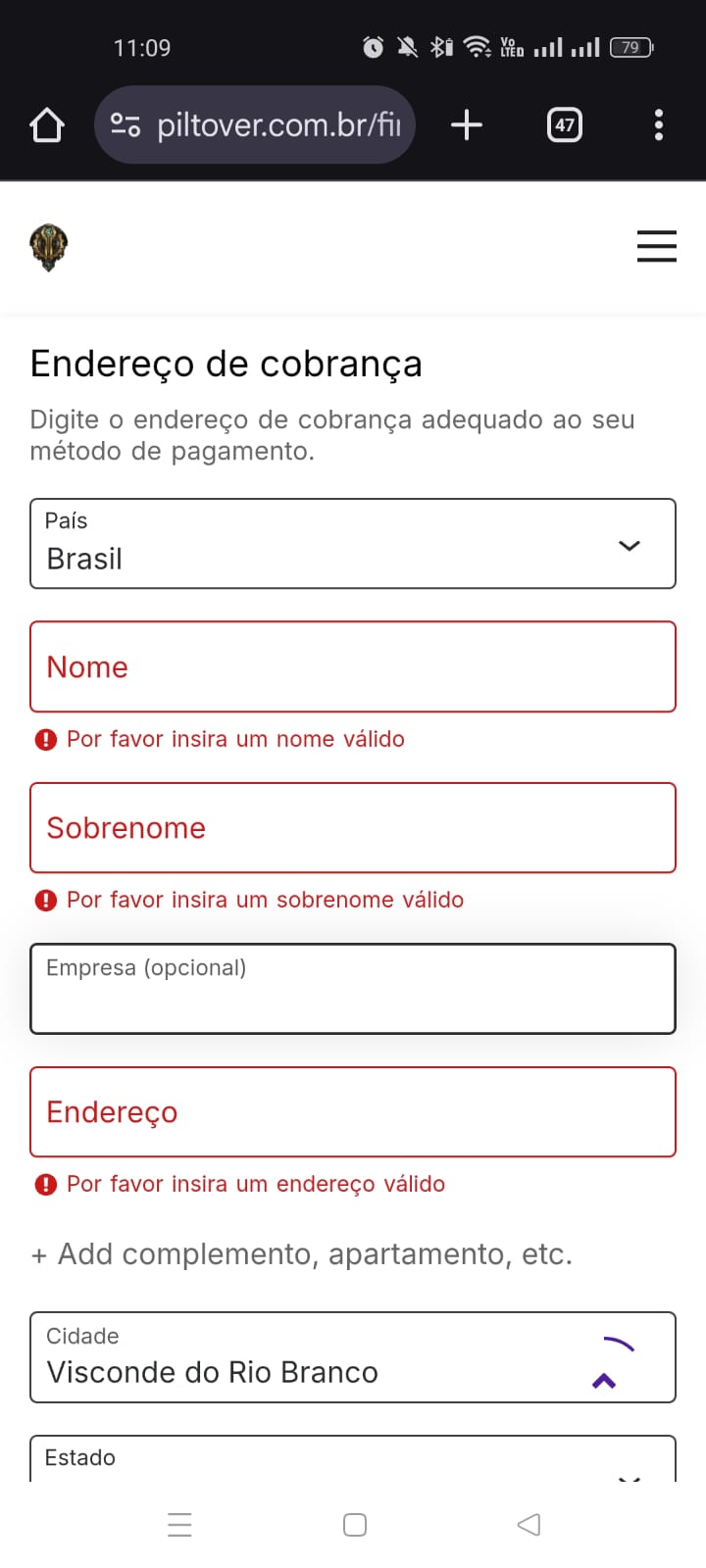Tap the site logo in the header
Image resolution: width=706 pixels, height=1568 pixels.
click(x=48, y=247)
